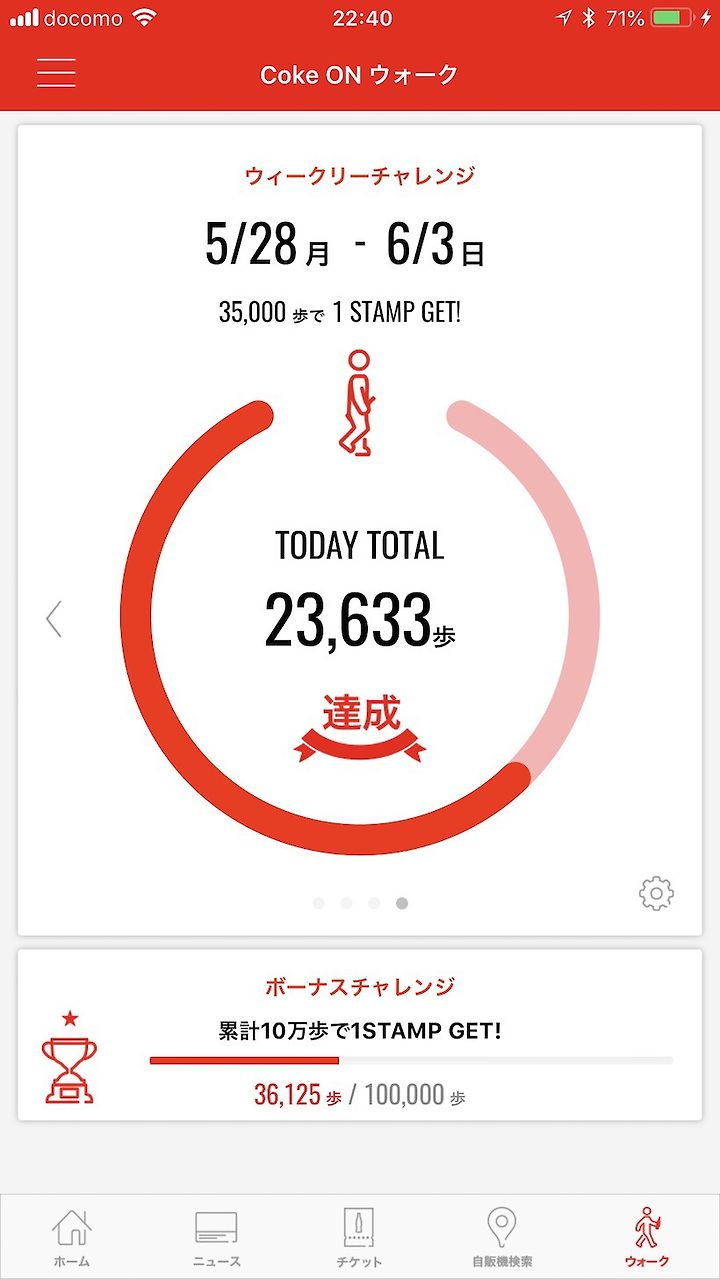Switch to the ニュース tab
Viewport: 720px width, 1279px height.
click(216, 1237)
